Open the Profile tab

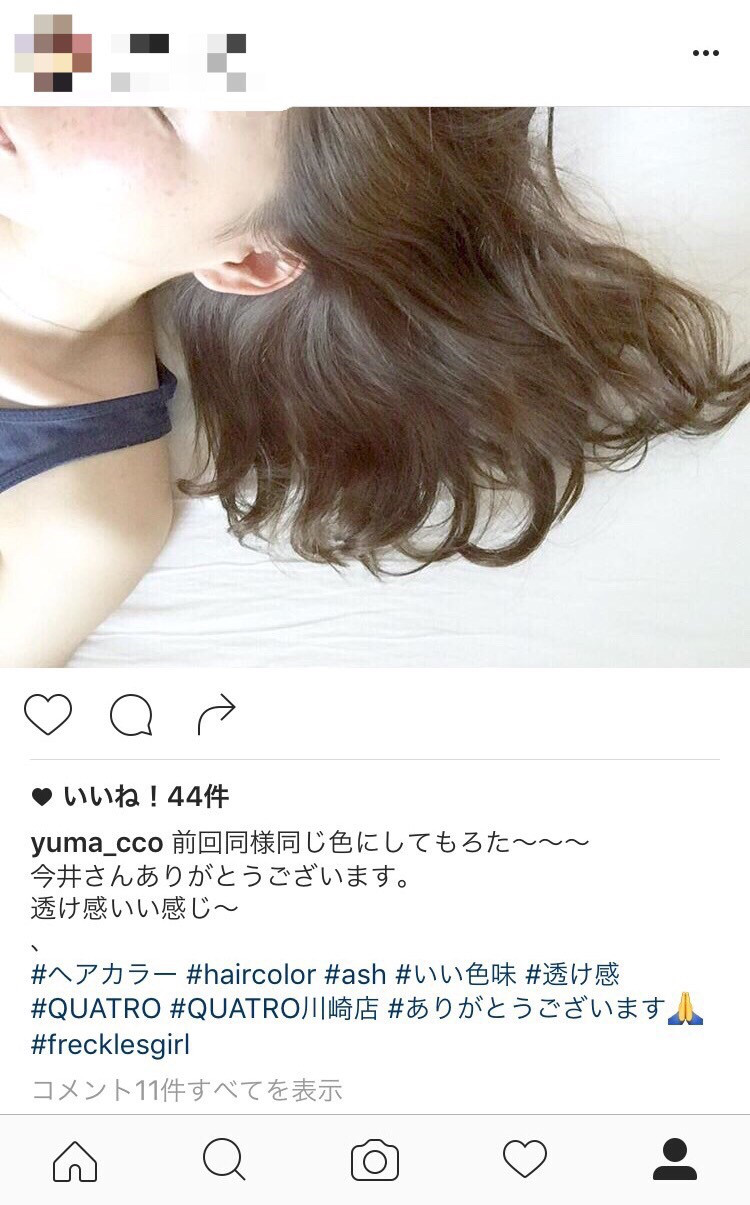675,1160
